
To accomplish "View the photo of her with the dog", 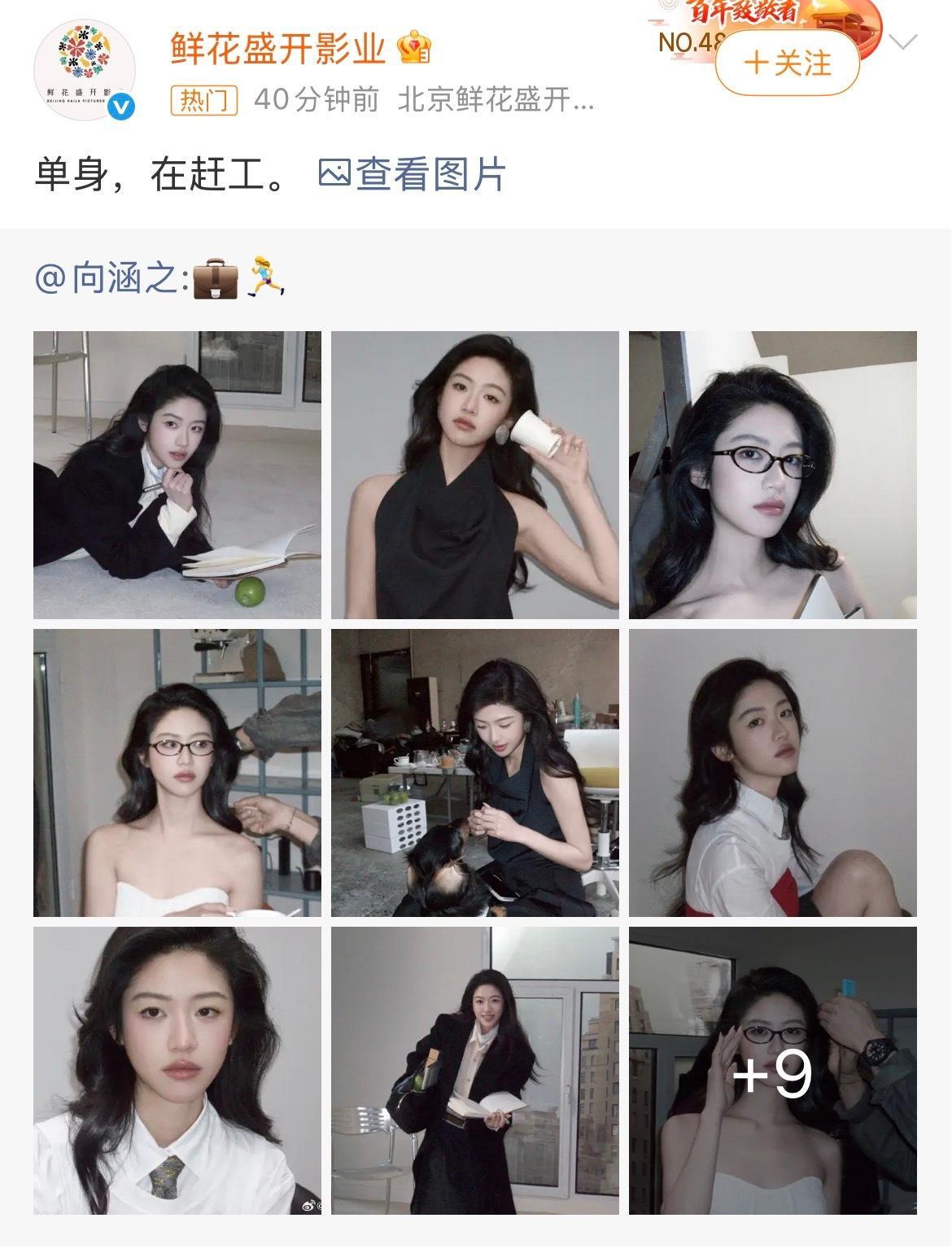I will [x=475, y=773].
